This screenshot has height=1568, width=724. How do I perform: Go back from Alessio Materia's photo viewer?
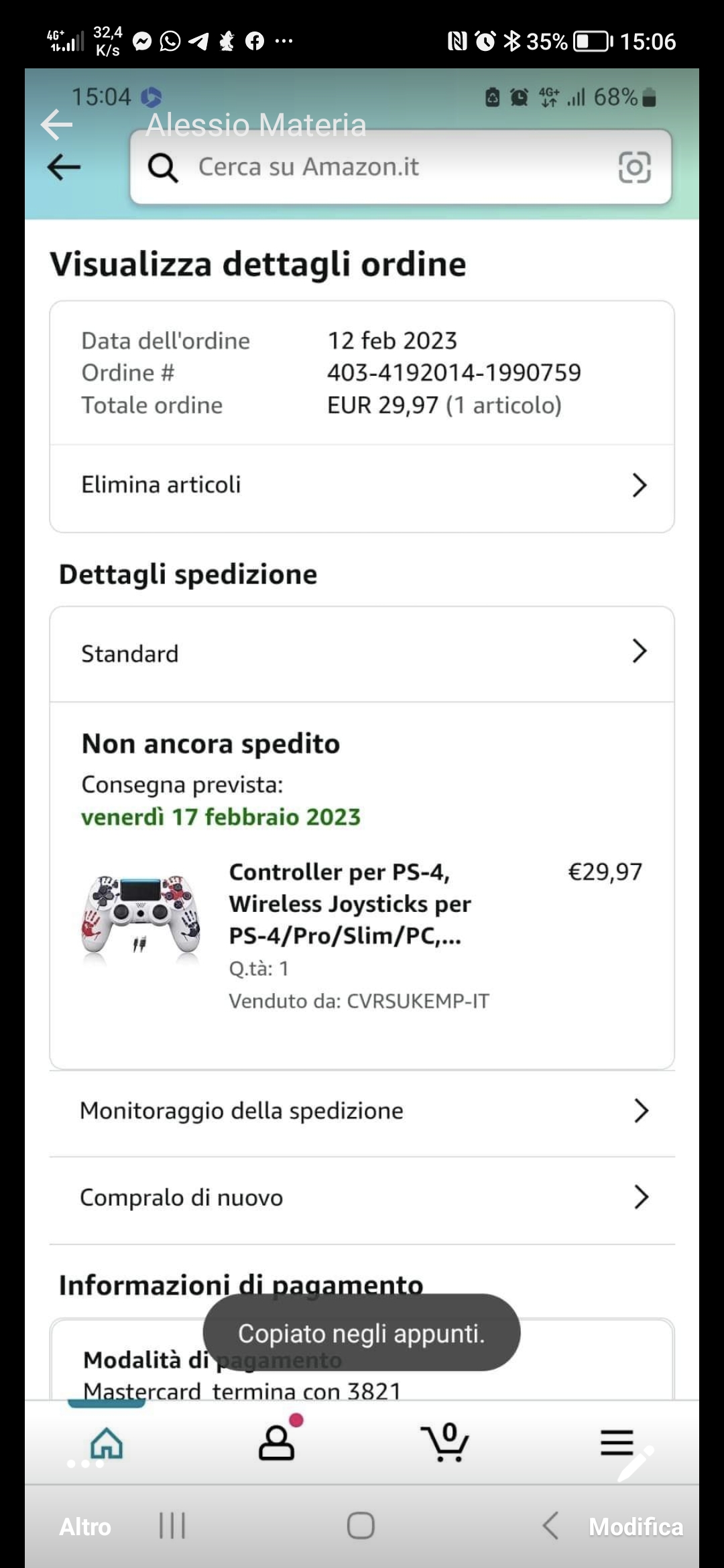(56, 125)
